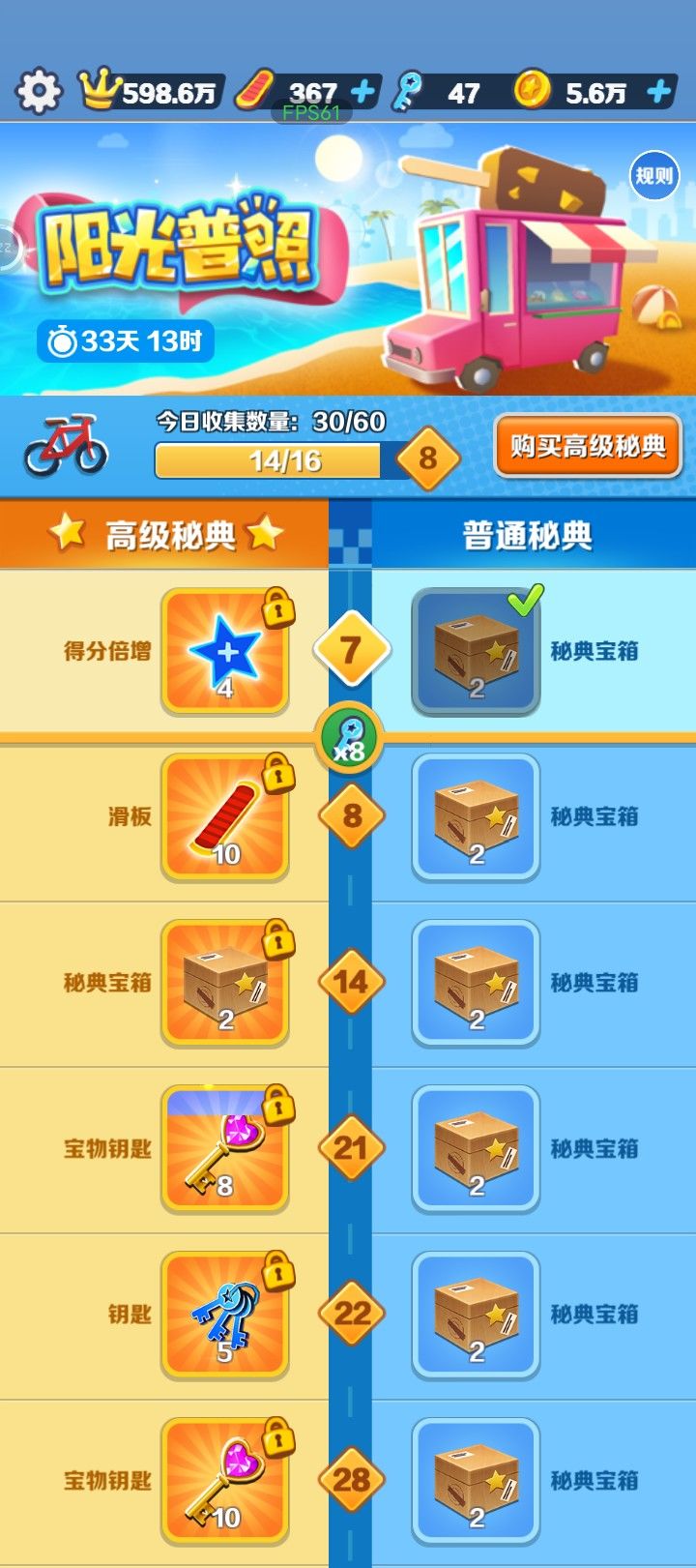Tap locked 得分倍增 star reward
The image size is (696, 1568).
point(225,651)
